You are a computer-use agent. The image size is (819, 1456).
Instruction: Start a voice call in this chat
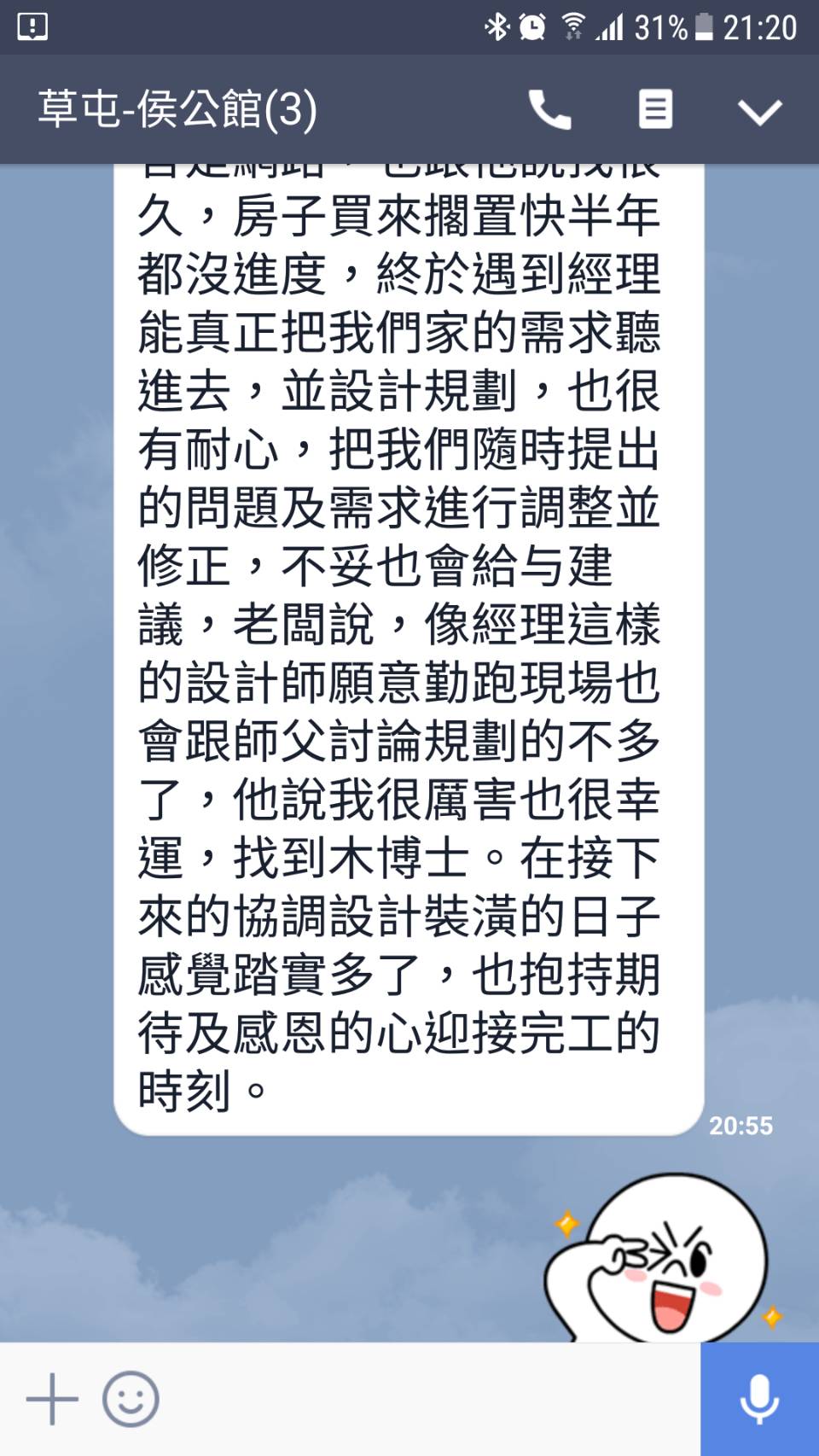pos(549,109)
